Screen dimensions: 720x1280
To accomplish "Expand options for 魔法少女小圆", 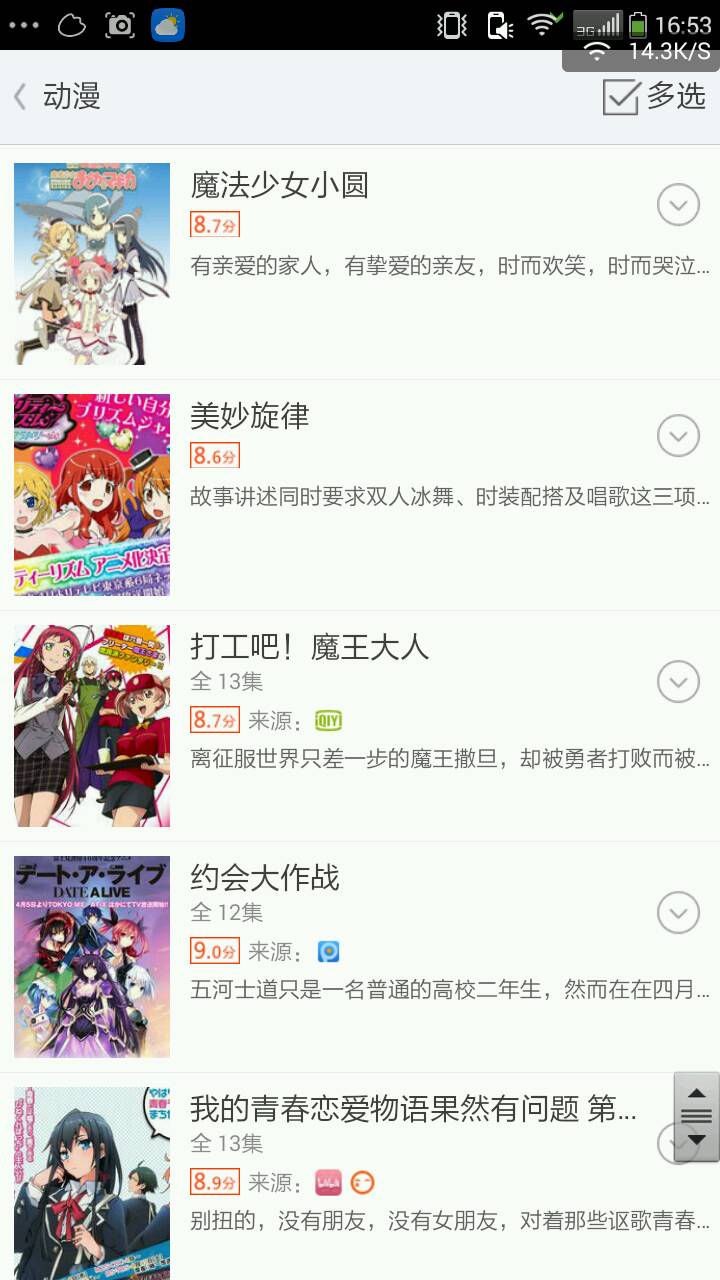I will click(x=678, y=206).
